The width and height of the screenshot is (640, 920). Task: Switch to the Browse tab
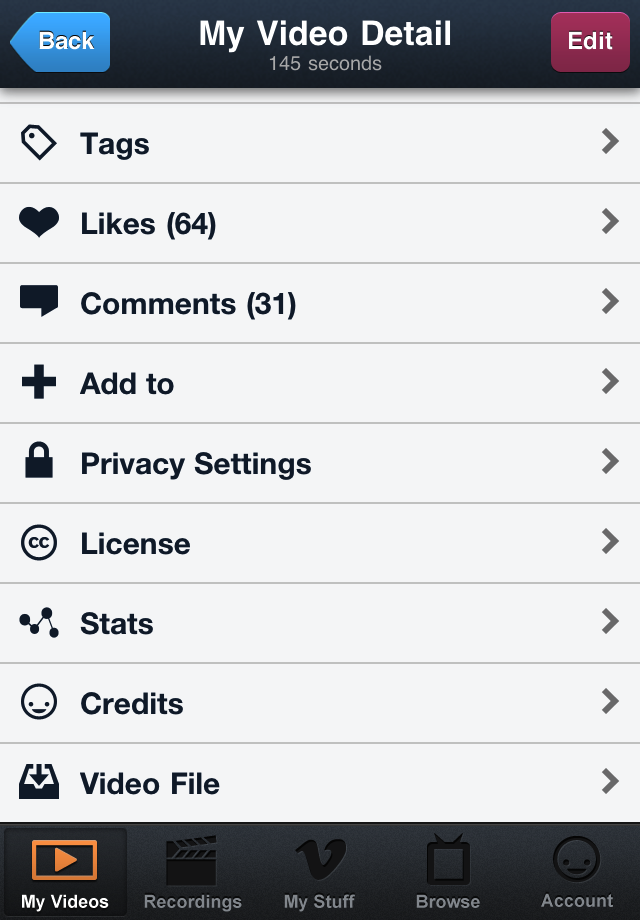tap(447, 872)
